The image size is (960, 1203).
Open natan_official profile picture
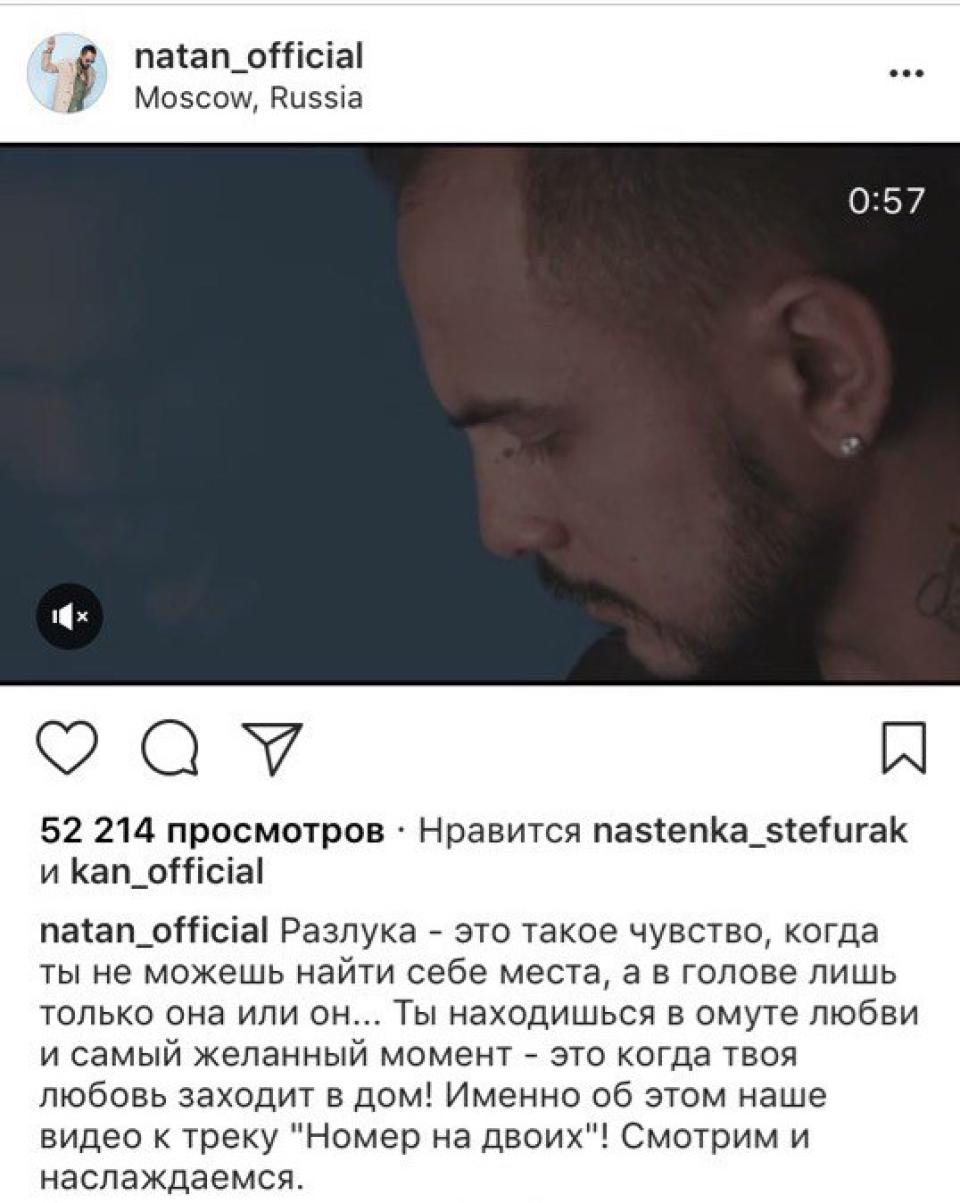[x=67, y=74]
